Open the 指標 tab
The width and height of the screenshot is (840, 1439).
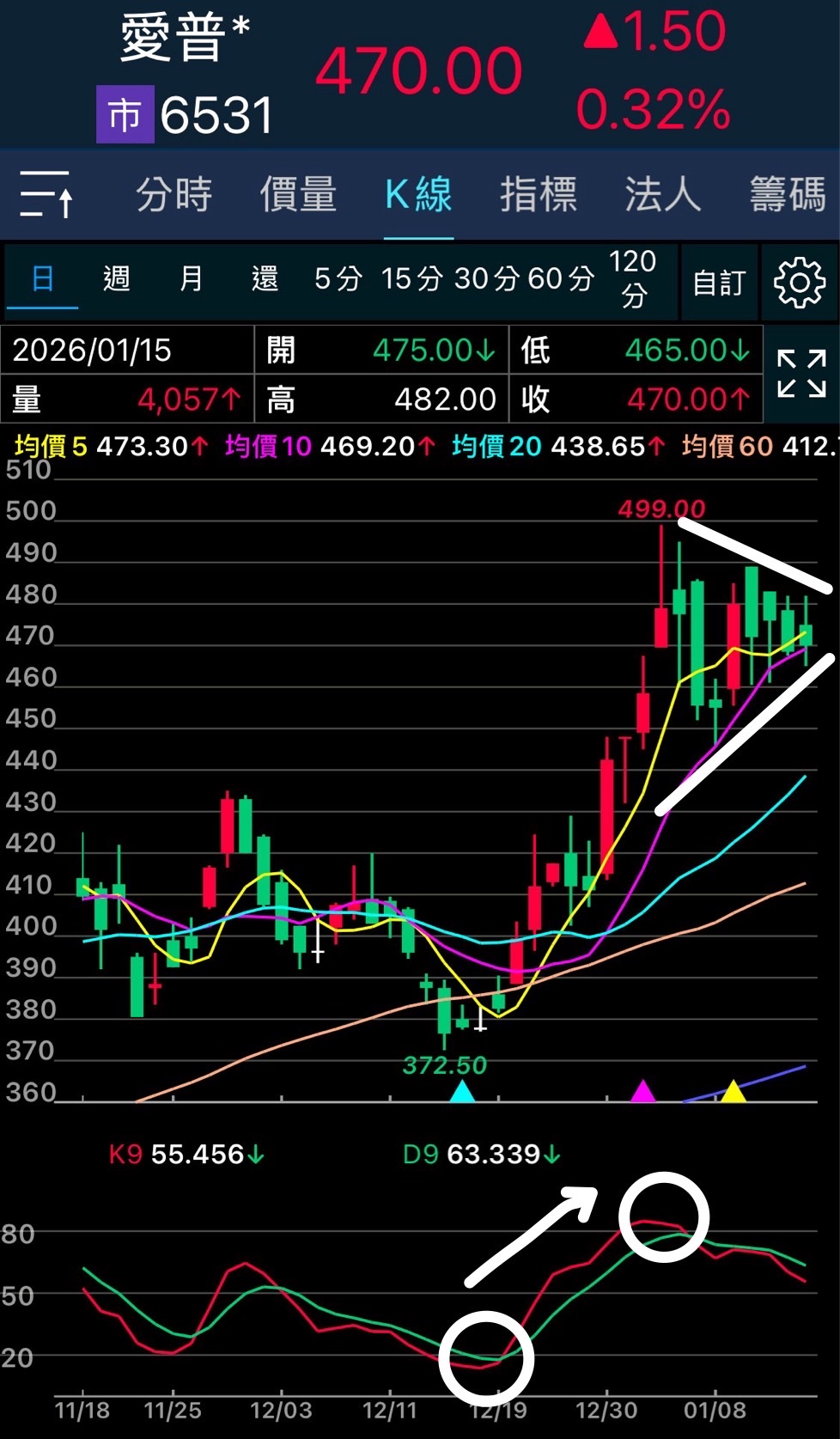click(539, 193)
